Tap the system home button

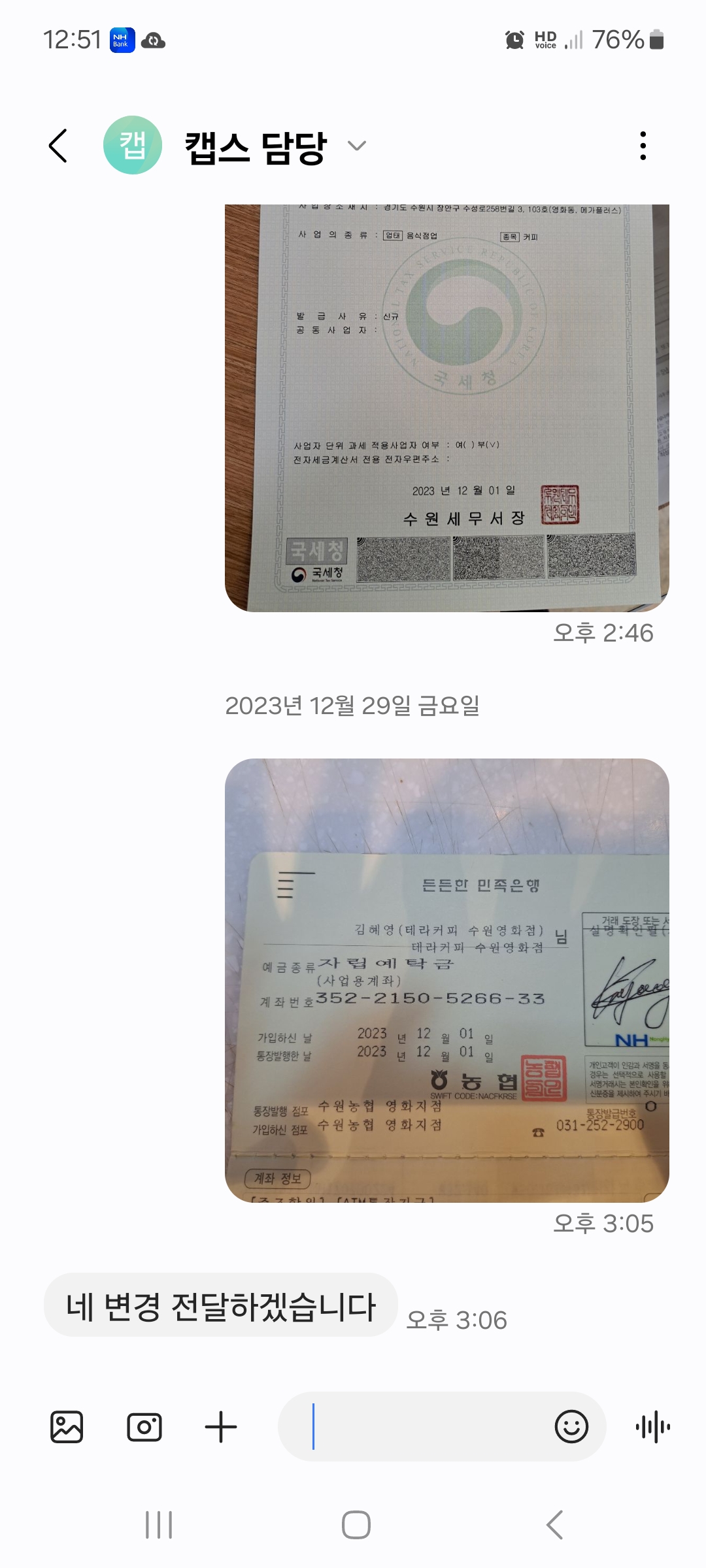(x=356, y=1525)
